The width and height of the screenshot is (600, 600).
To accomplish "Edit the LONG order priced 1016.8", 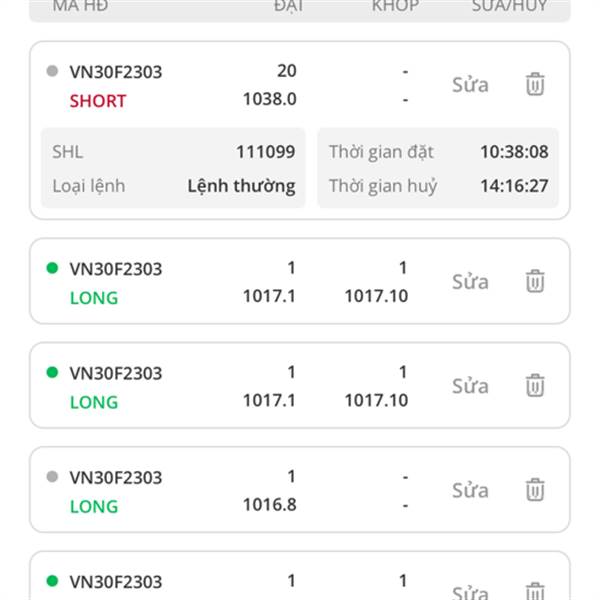I will pos(470,490).
